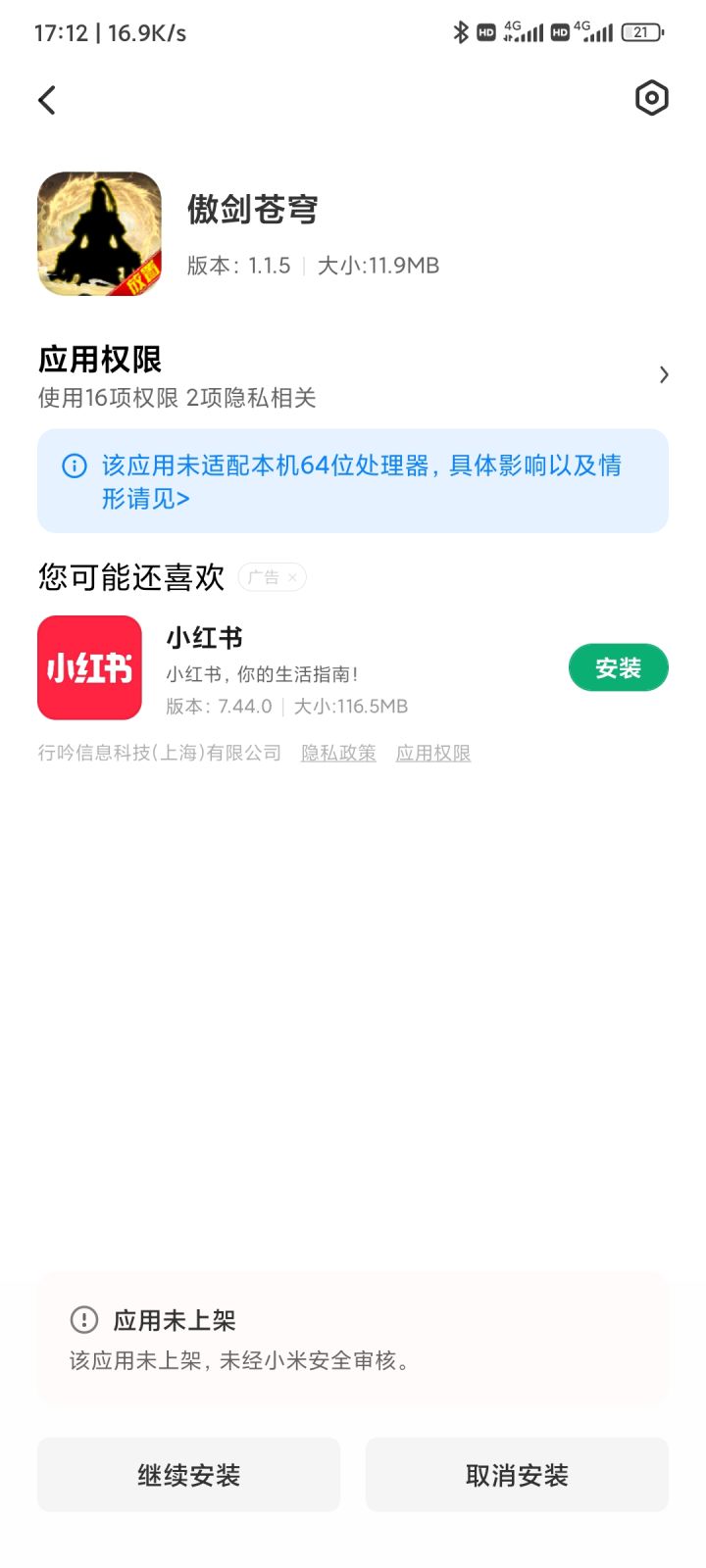Tap 您可能还喜欢 section heading
Image resolution: width=706 pixels, height=1568 pixels.
coord(129,577)
